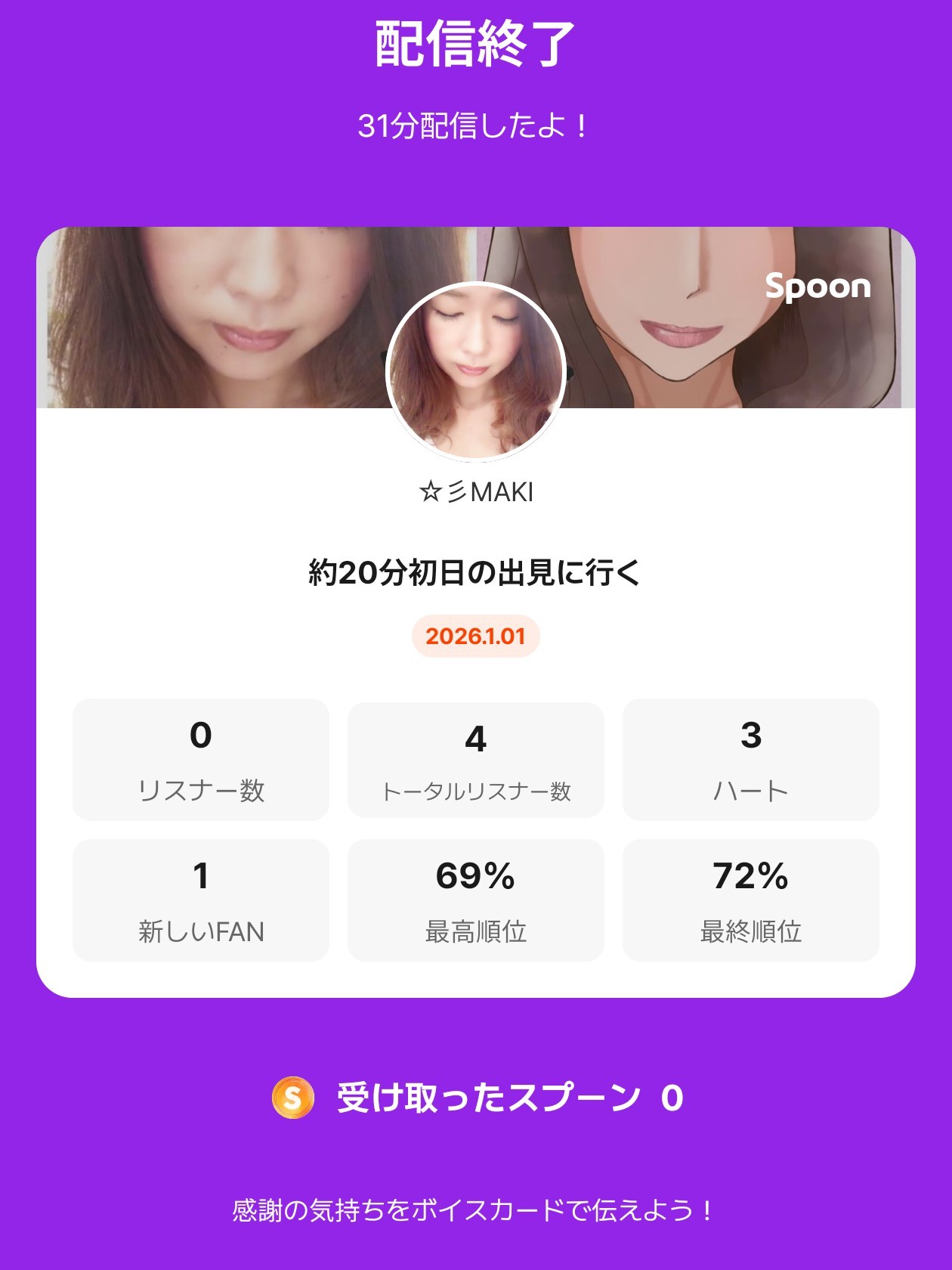Expand the 72% final rank detail
The height and width of the screenshot is (1270, 952).
[750, 878]
